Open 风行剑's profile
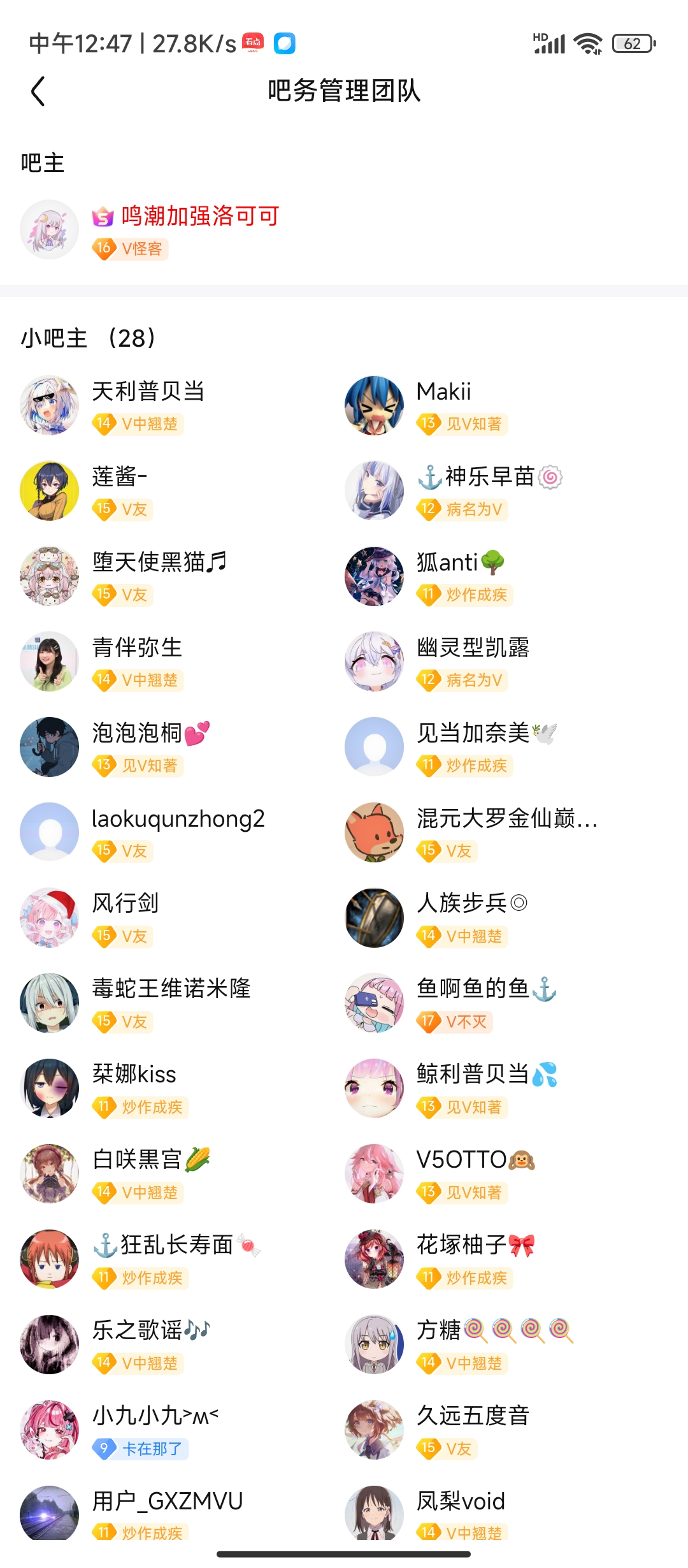The height and width of the screenshot is (1568, 688). [x=125, y=903]
